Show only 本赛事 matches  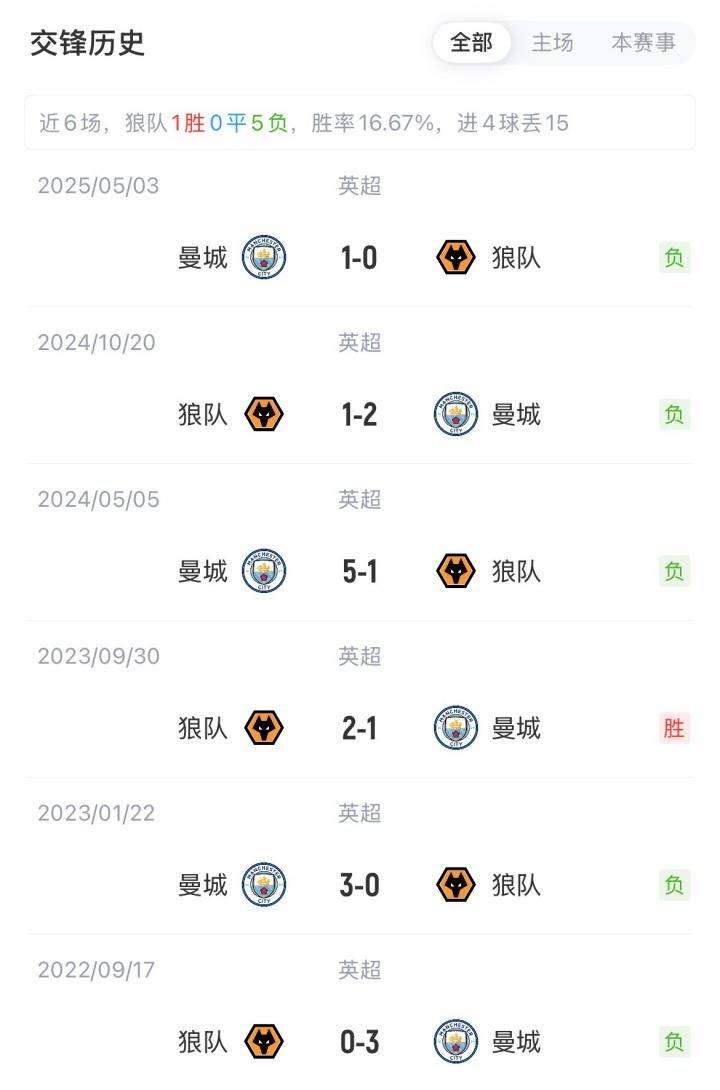pos(643,43)
